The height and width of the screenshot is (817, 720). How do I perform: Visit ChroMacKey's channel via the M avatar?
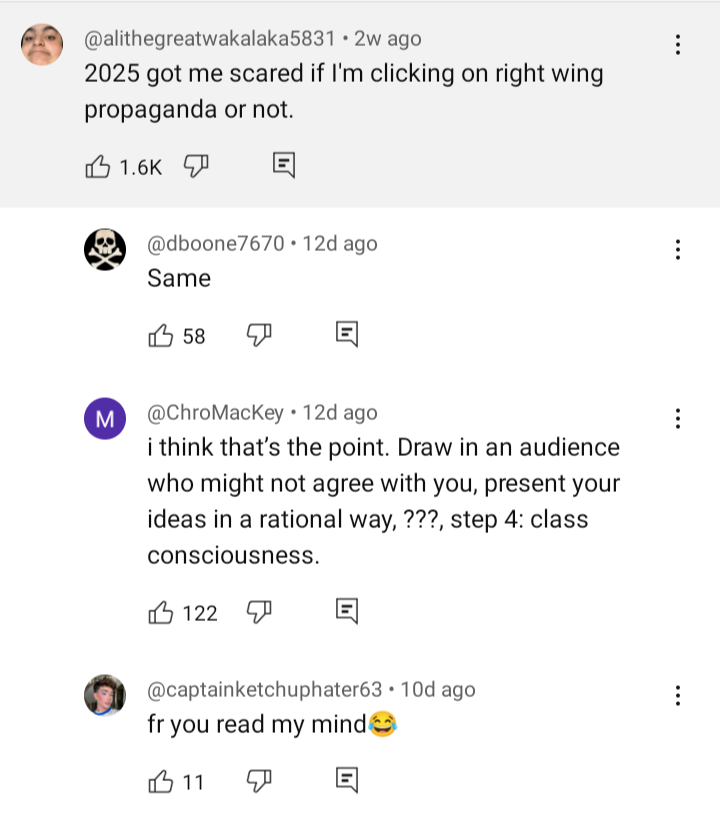click(105, 419)
